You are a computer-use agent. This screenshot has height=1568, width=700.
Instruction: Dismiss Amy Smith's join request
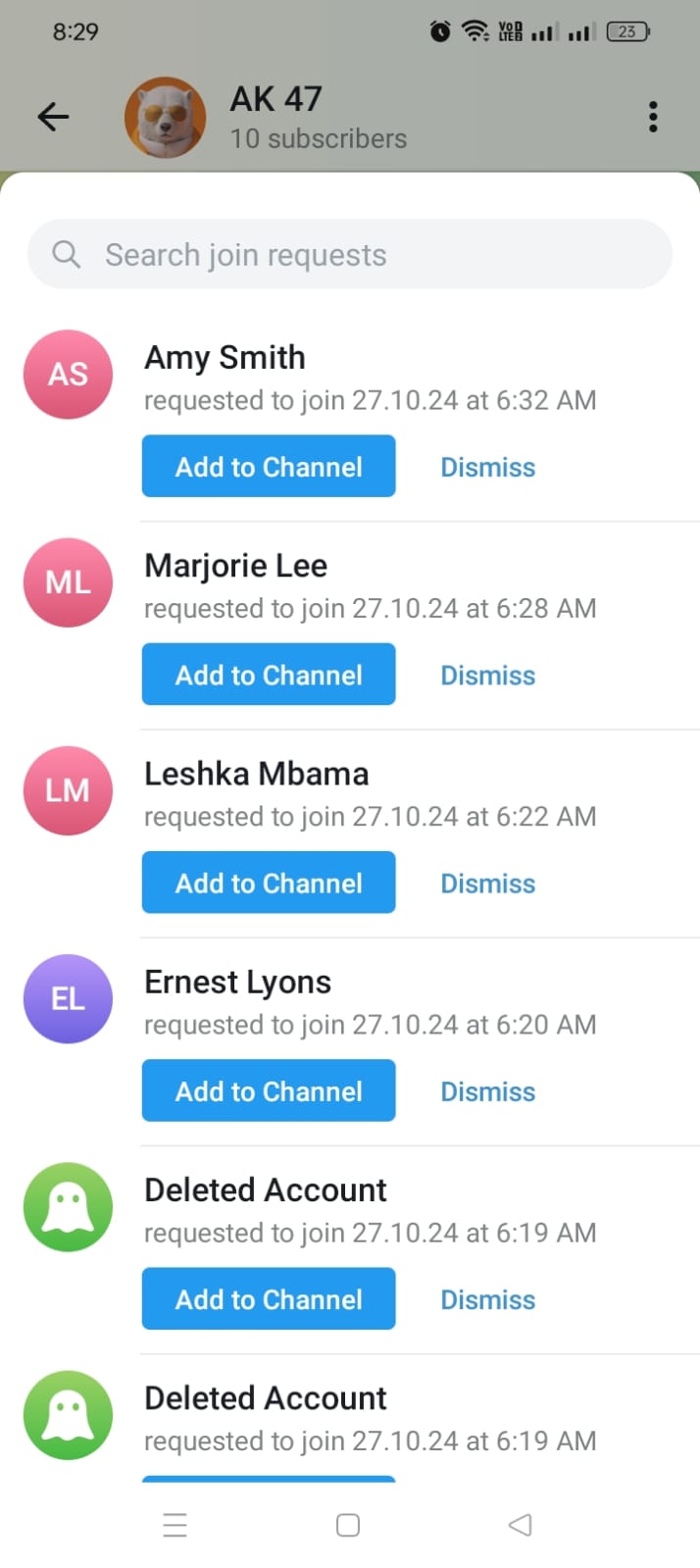pyautogui.click(x=487, y=468)
